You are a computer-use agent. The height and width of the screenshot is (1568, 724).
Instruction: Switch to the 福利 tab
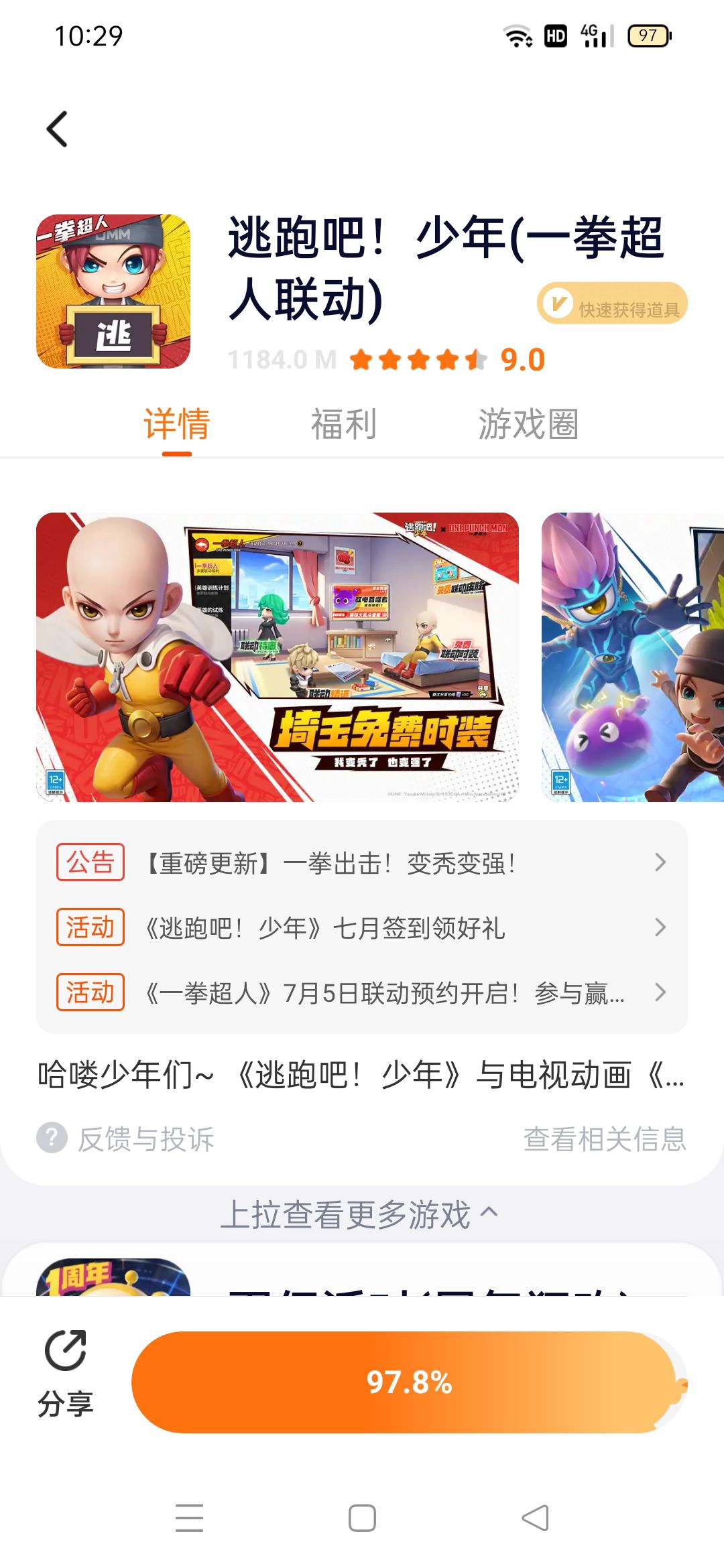click(344, 424)
